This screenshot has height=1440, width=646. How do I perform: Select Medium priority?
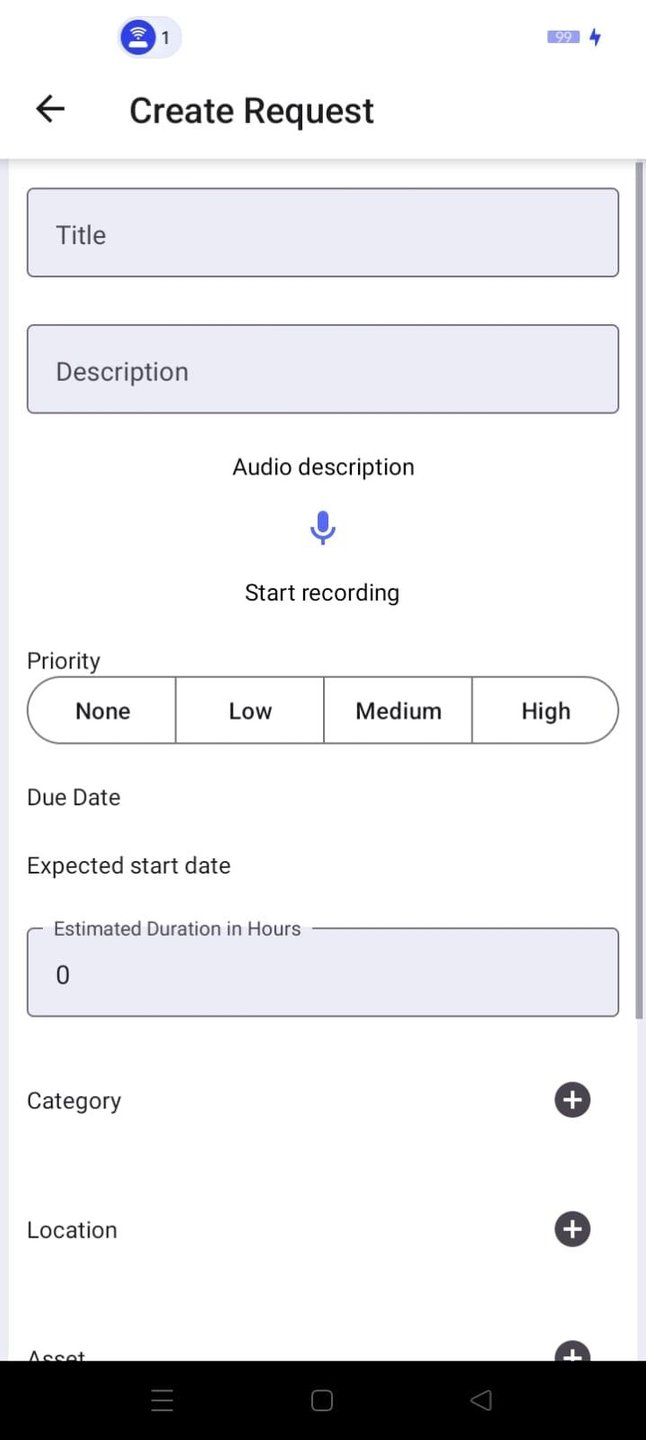point(398,711)
